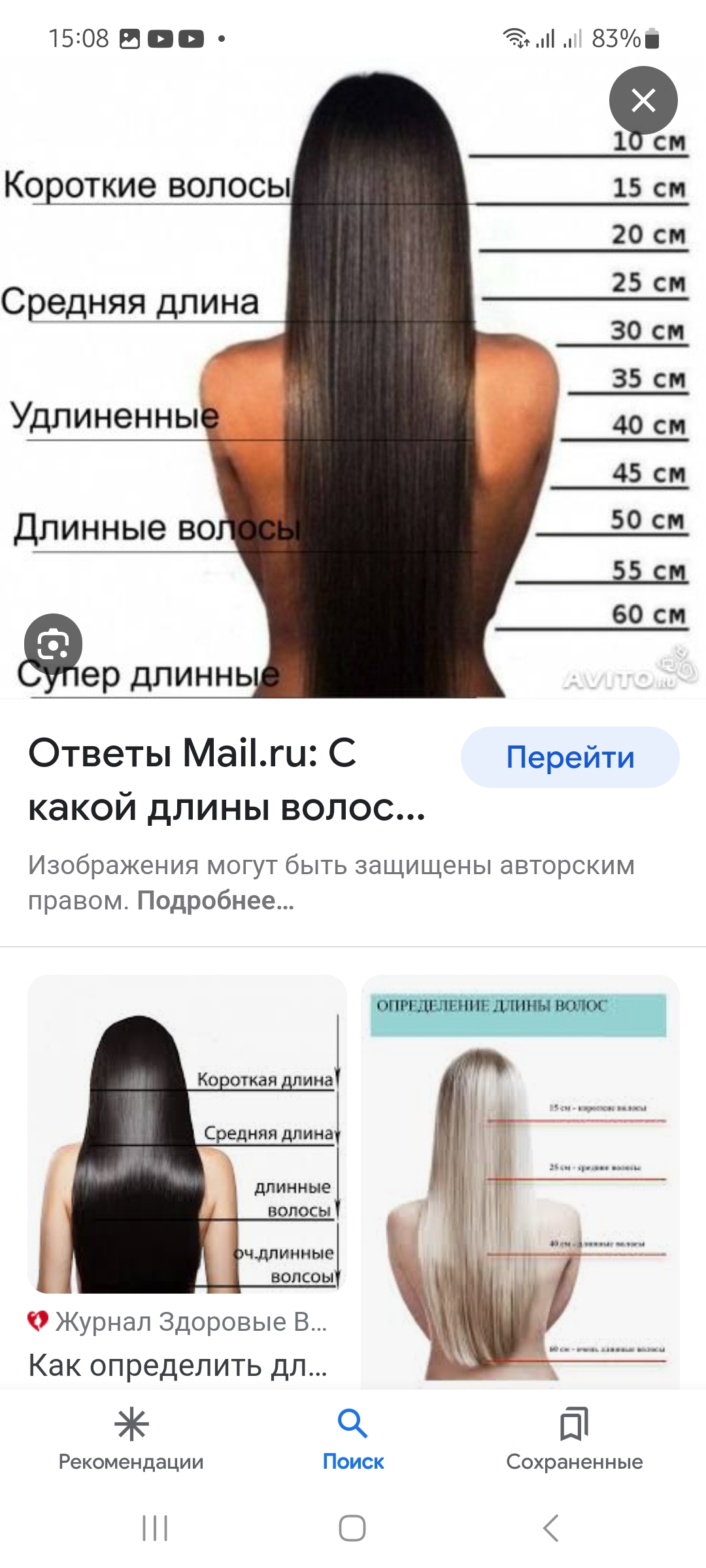Close the image viewer
Image resolution: width=706 pixels, height=1568 pixels.
[x=643, y=101]
